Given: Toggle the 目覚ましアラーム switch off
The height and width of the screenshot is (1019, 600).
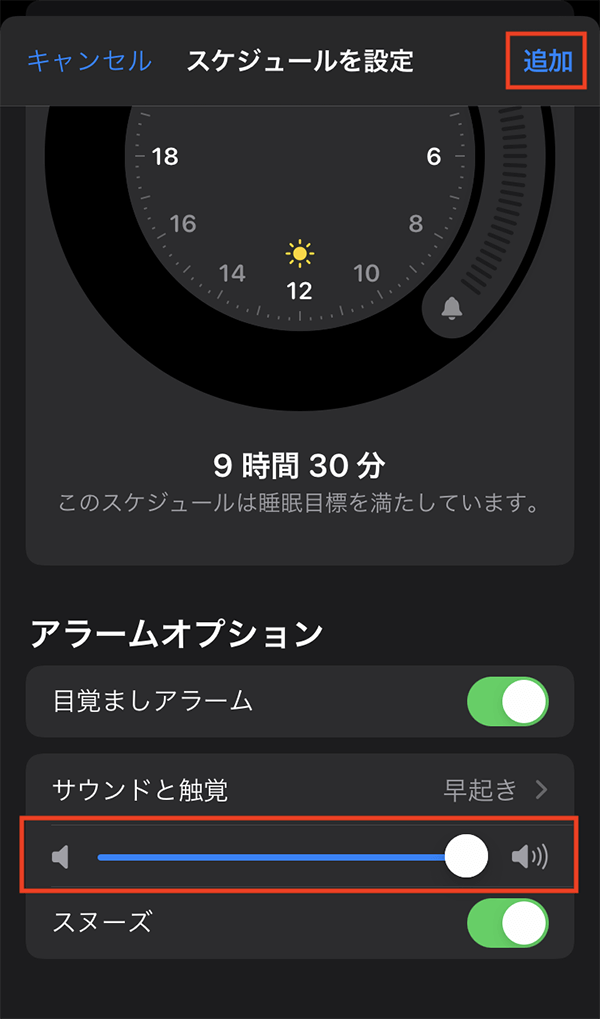Looking at the screenshot, I should pyautogui.click(x=508, y=702).
